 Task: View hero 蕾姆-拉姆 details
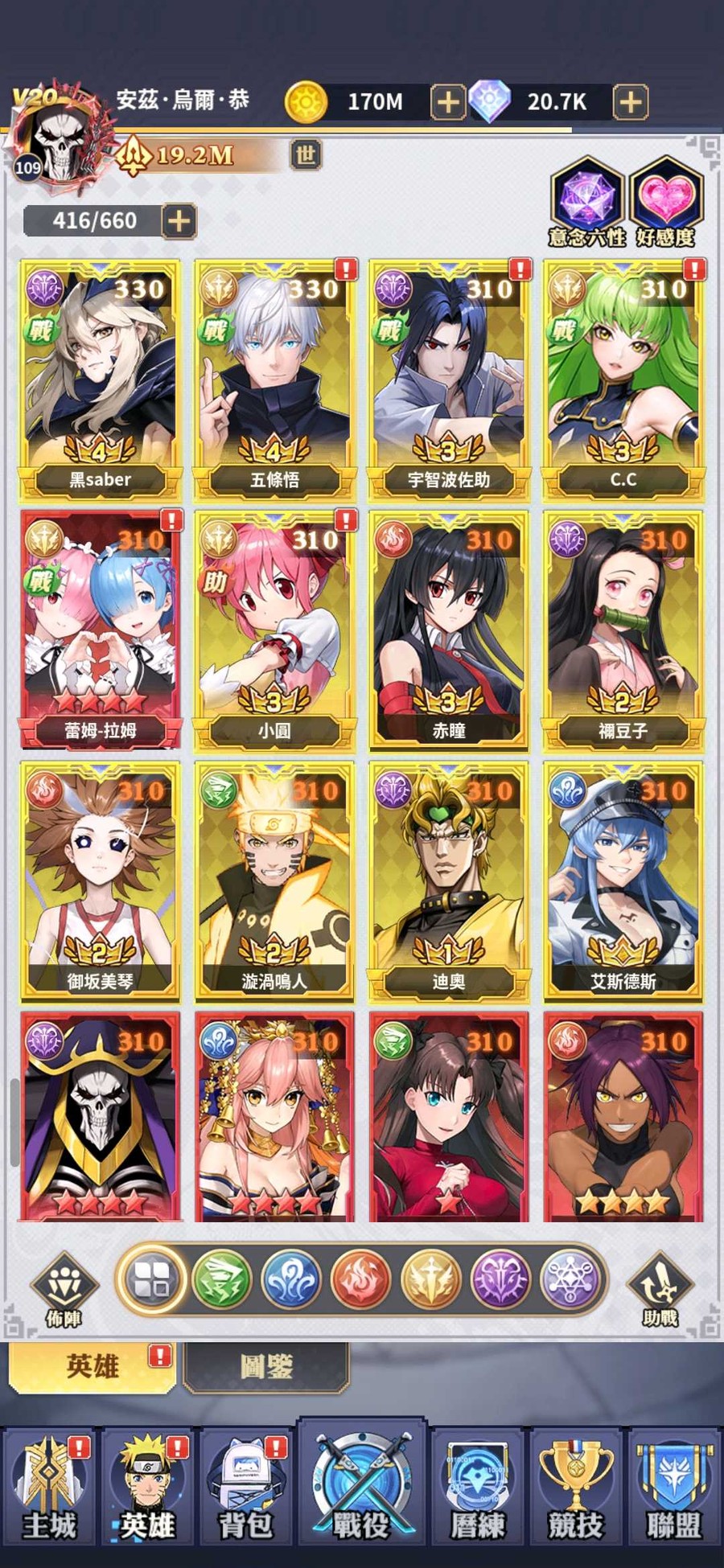point(101,629)
